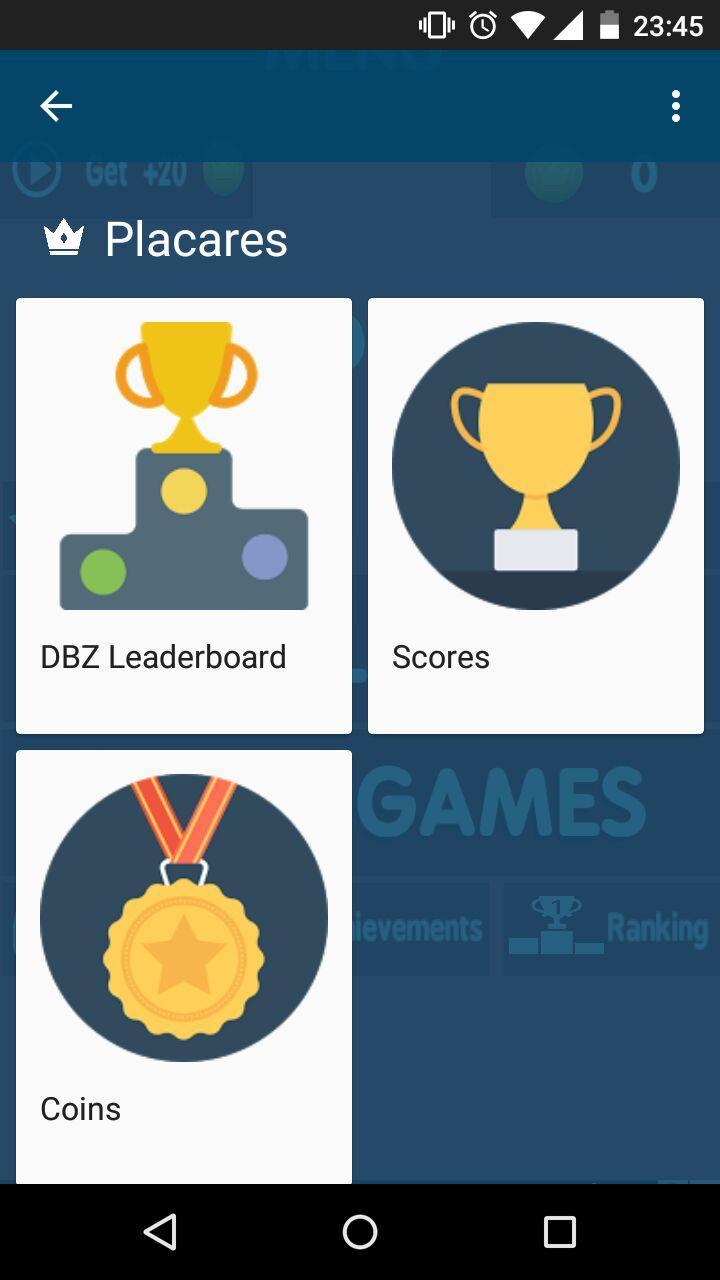Open the DBZ Leaderboard card
Image resolution: width=720 pixels, height=1280 pixels.
184,515
